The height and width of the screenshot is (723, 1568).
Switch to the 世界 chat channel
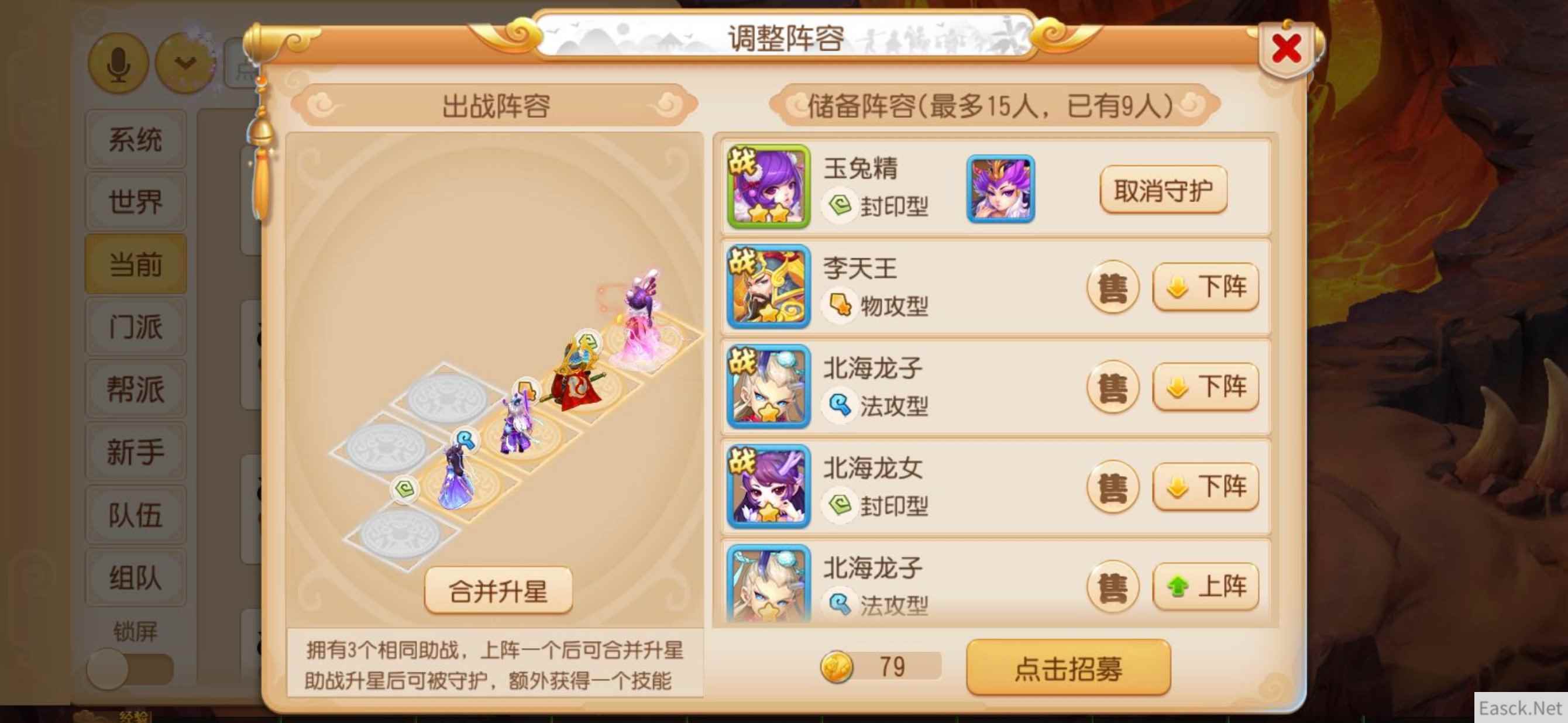click(135, 201)
